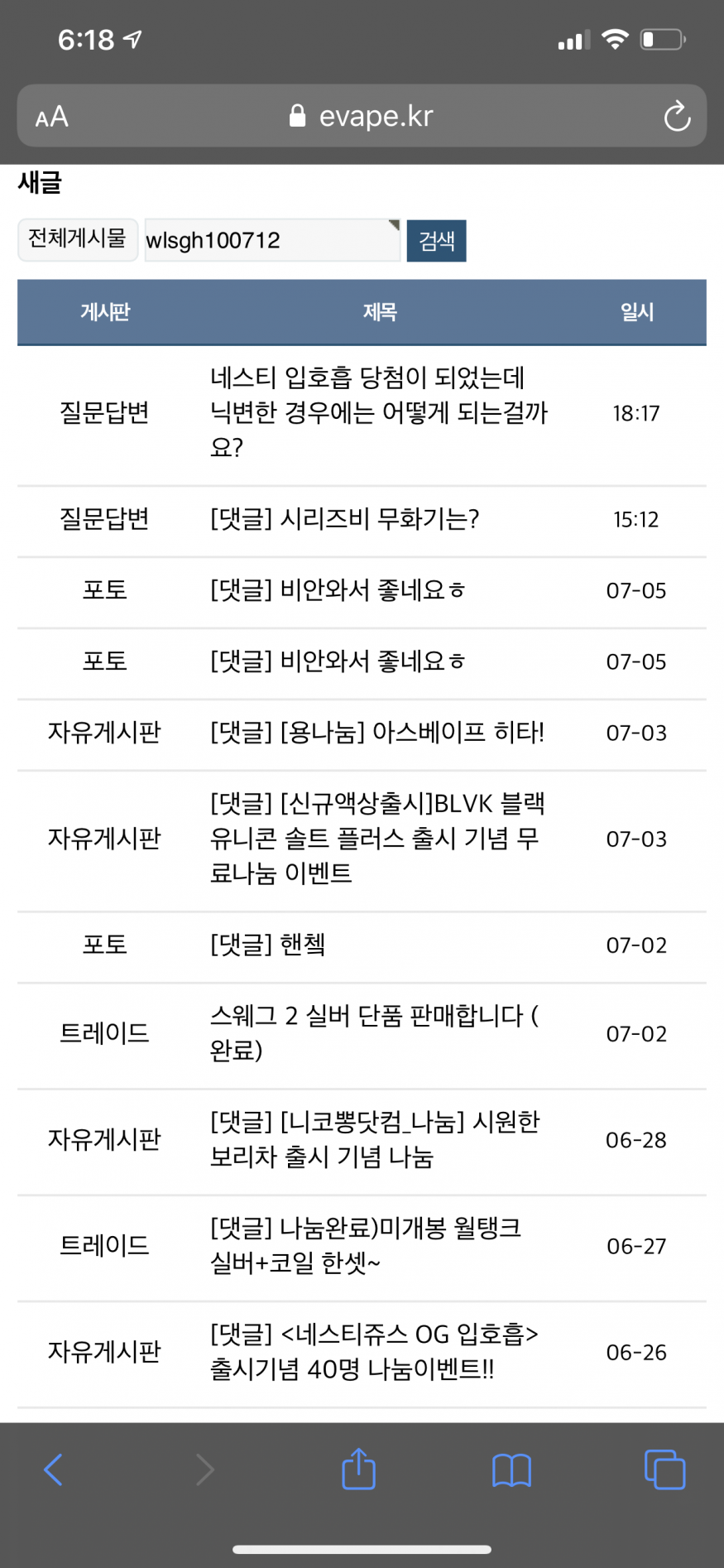Tap the wlsgh100712 search input field
This screenshot has width=724, height=1568.
(x=272, y=240)
